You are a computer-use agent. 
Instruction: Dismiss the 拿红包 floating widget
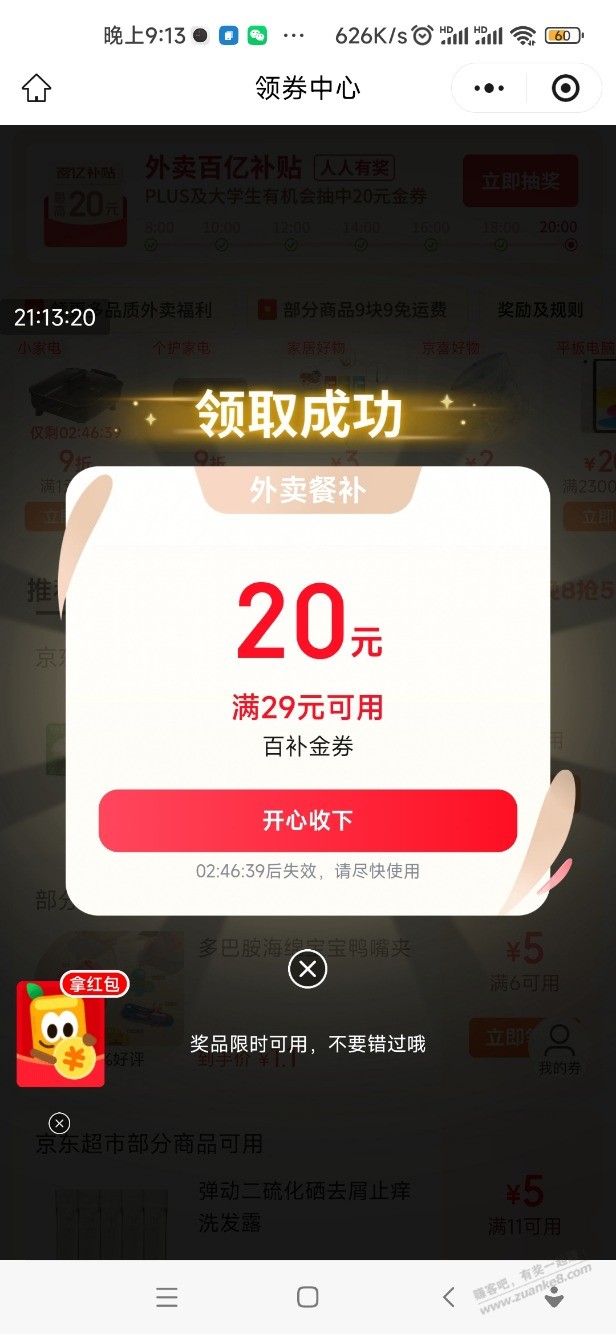(59, 1123)
